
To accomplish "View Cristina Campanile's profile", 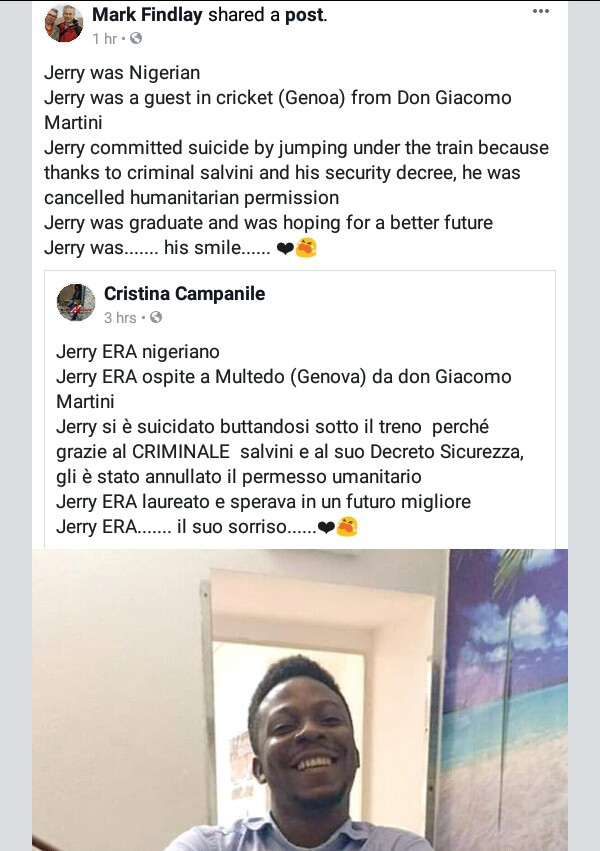I will [184, 294].
